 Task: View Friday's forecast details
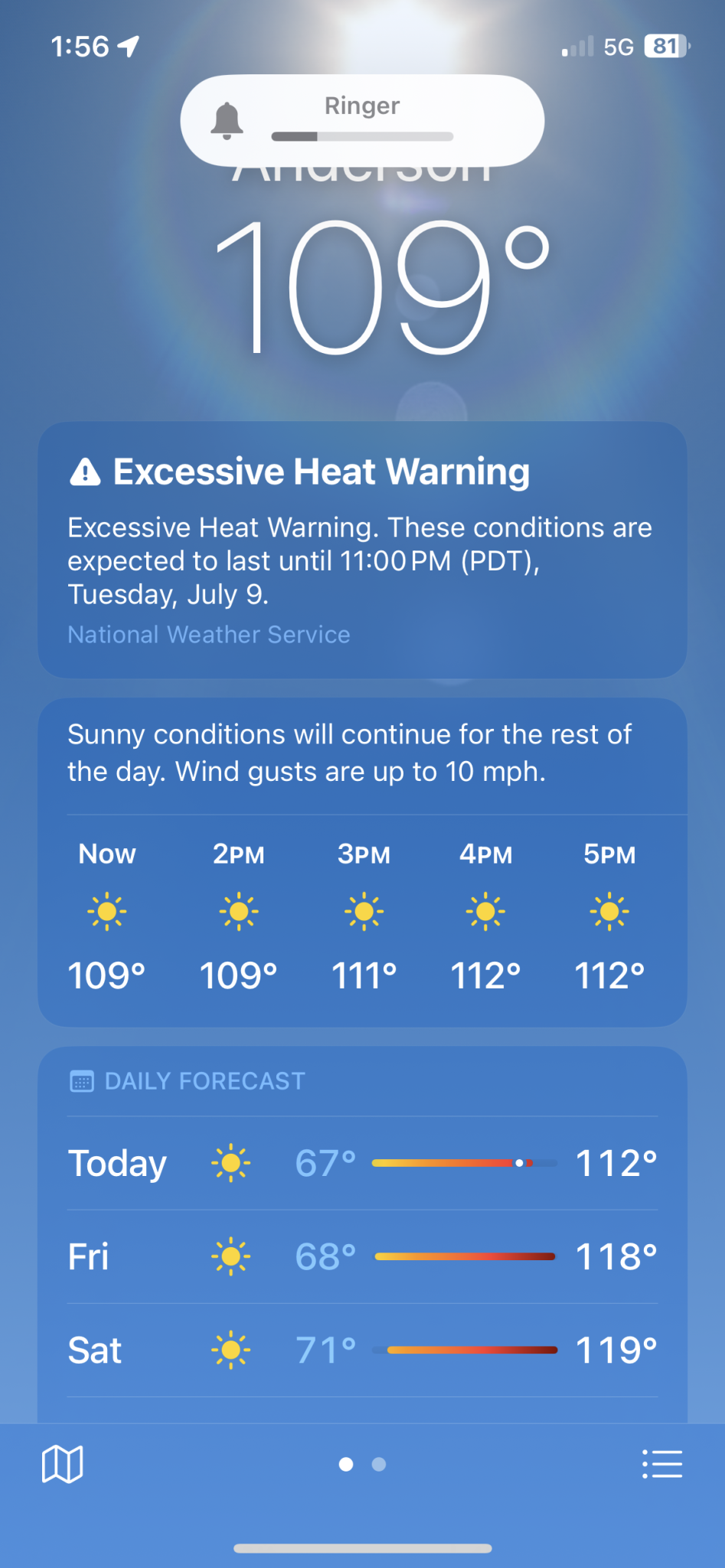362,1256
